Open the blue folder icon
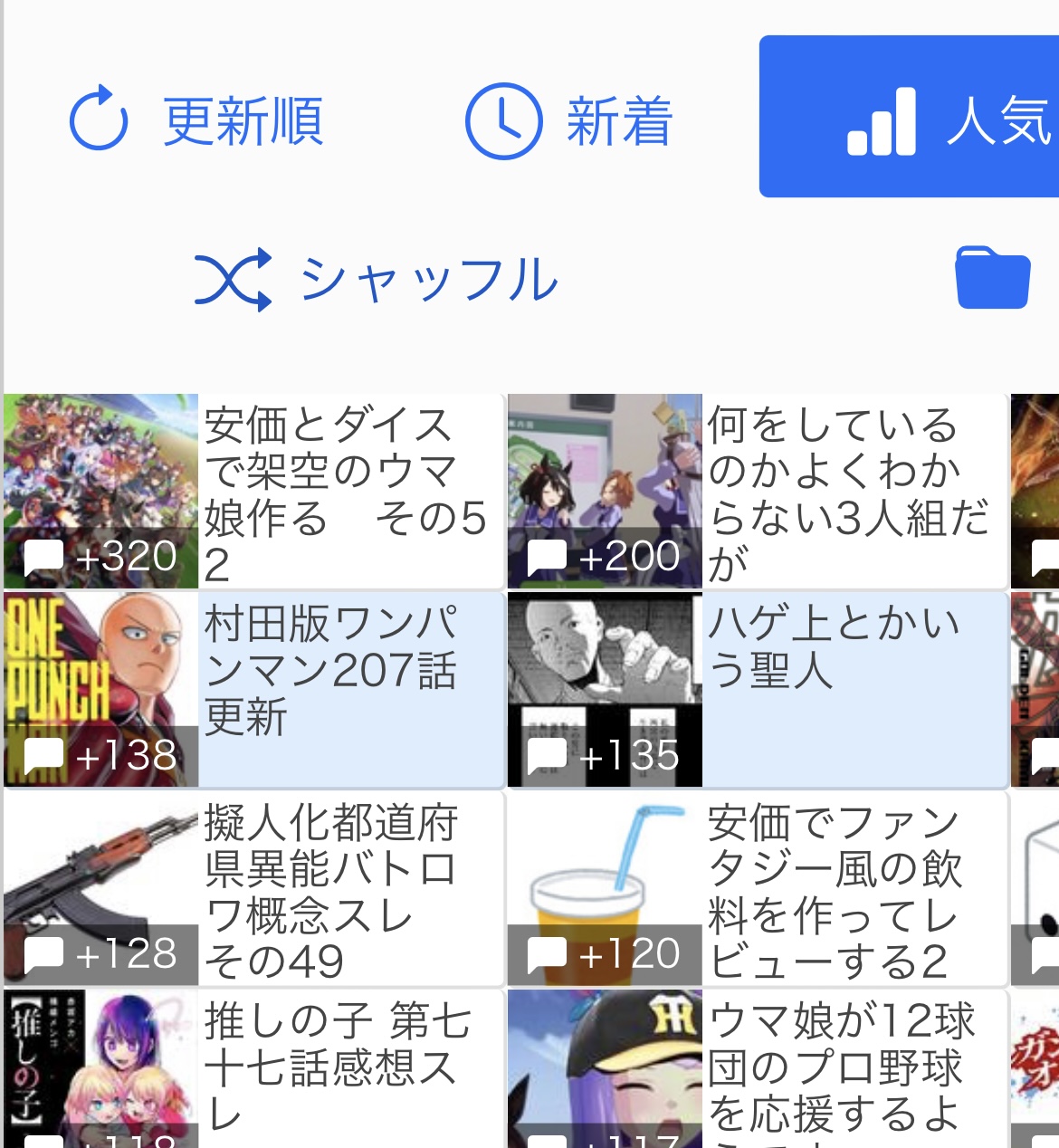The width and height of the screenshot is (1059, 1148). [x=992, y=277]
